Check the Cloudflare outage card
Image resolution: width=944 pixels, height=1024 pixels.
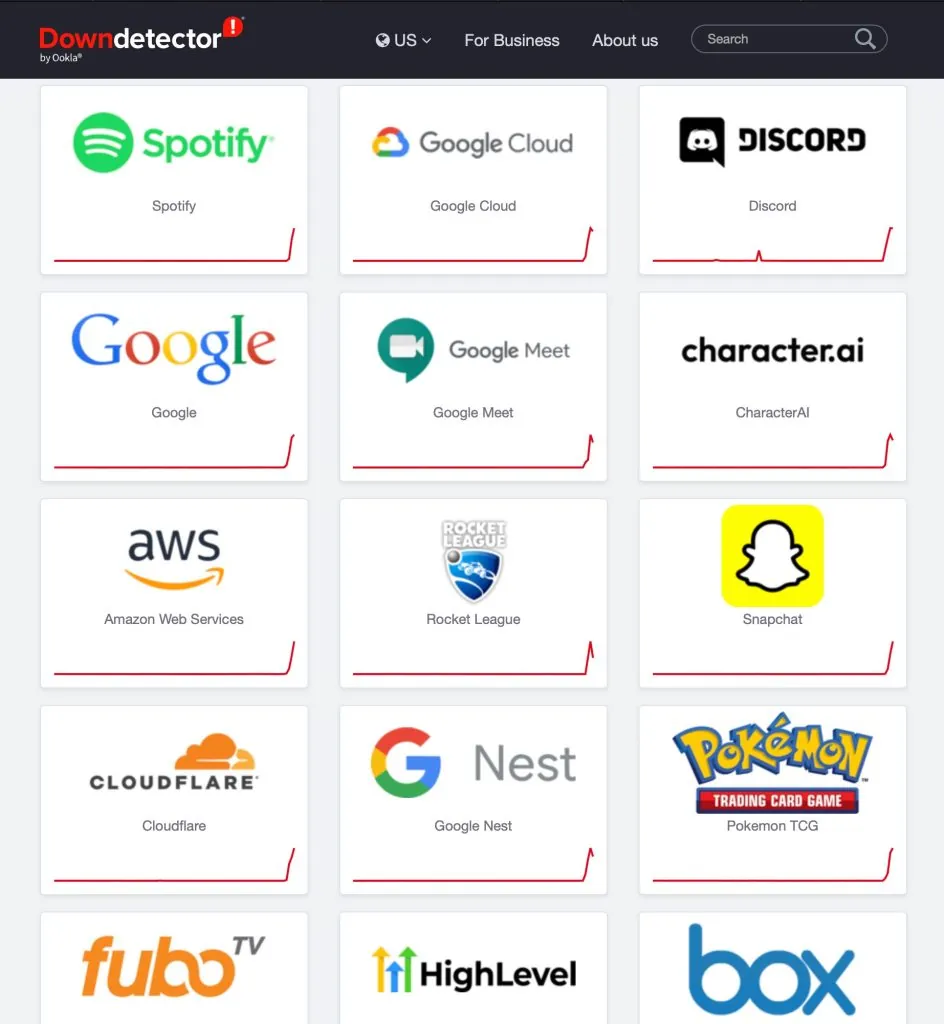point(174,800)
